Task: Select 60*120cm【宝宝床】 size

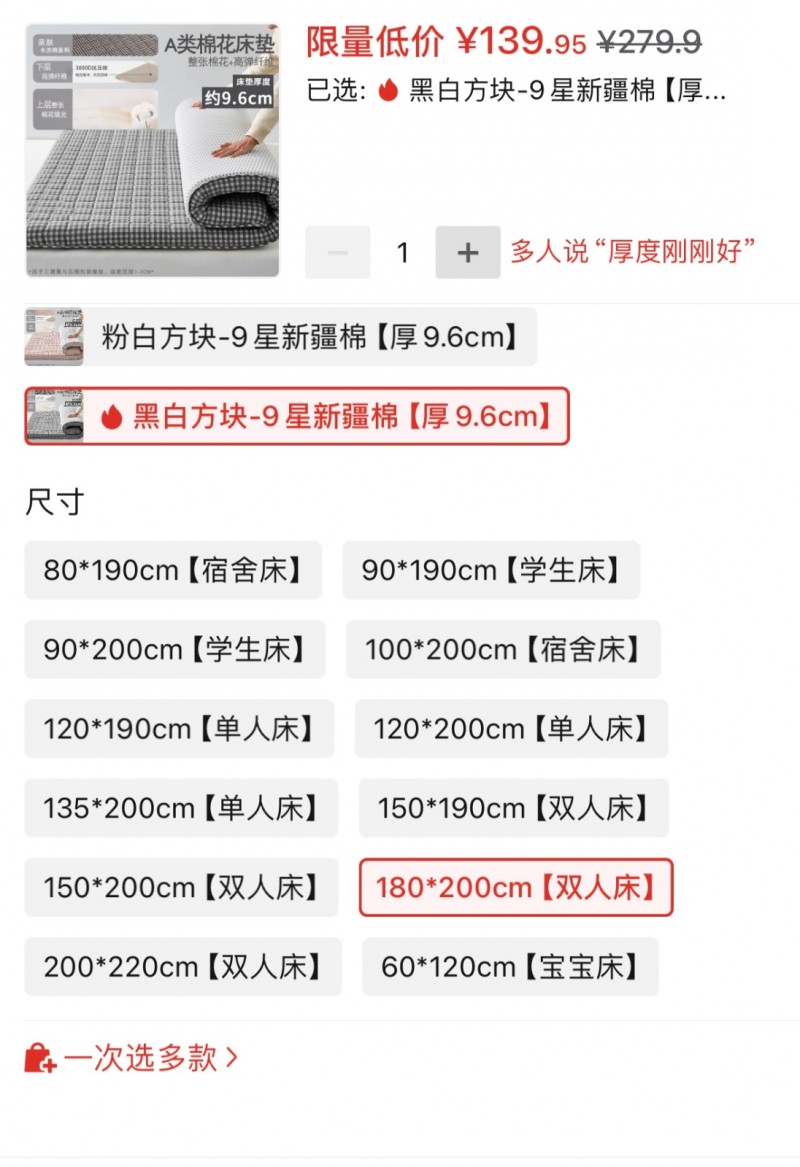Action: coord(510,966)
